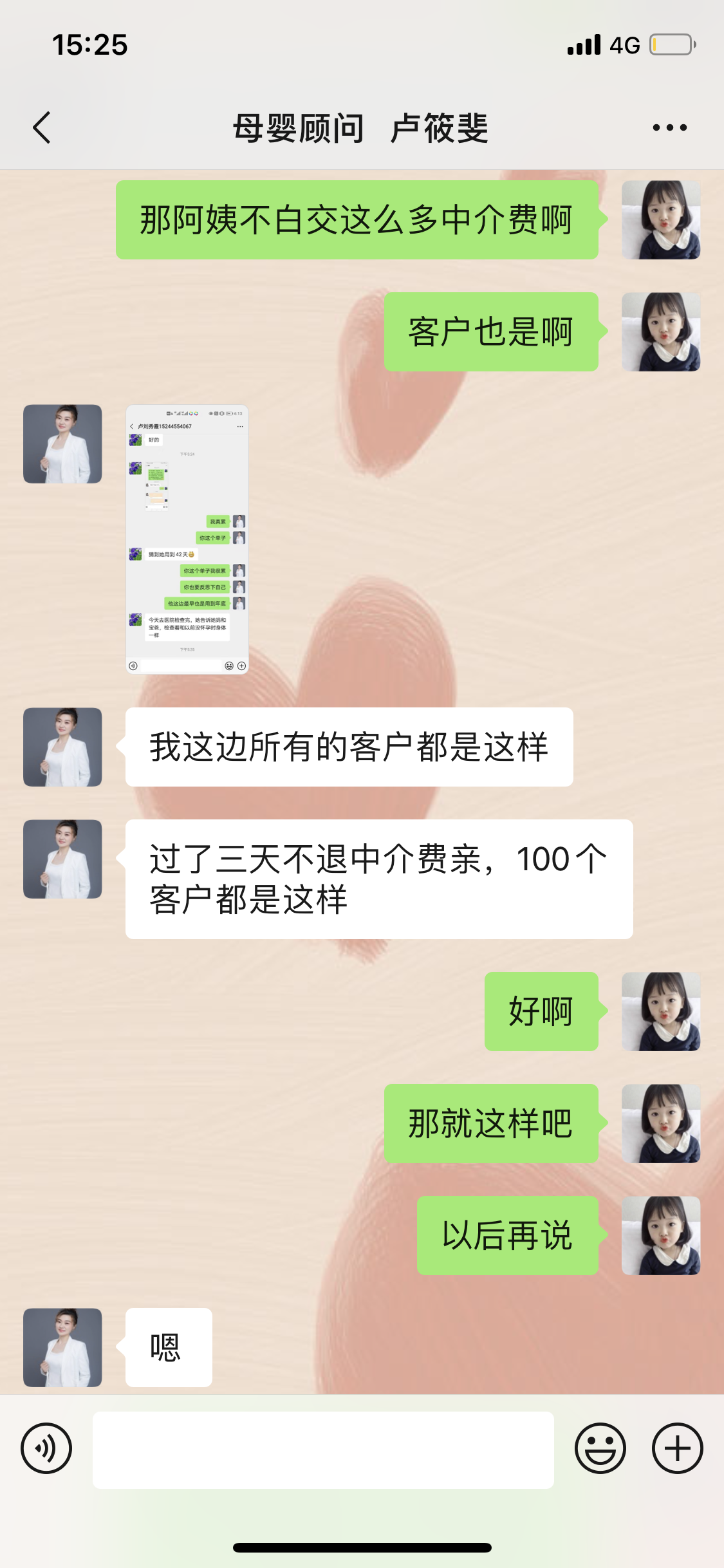Switch to voice message input

(x=46, y=1449)
